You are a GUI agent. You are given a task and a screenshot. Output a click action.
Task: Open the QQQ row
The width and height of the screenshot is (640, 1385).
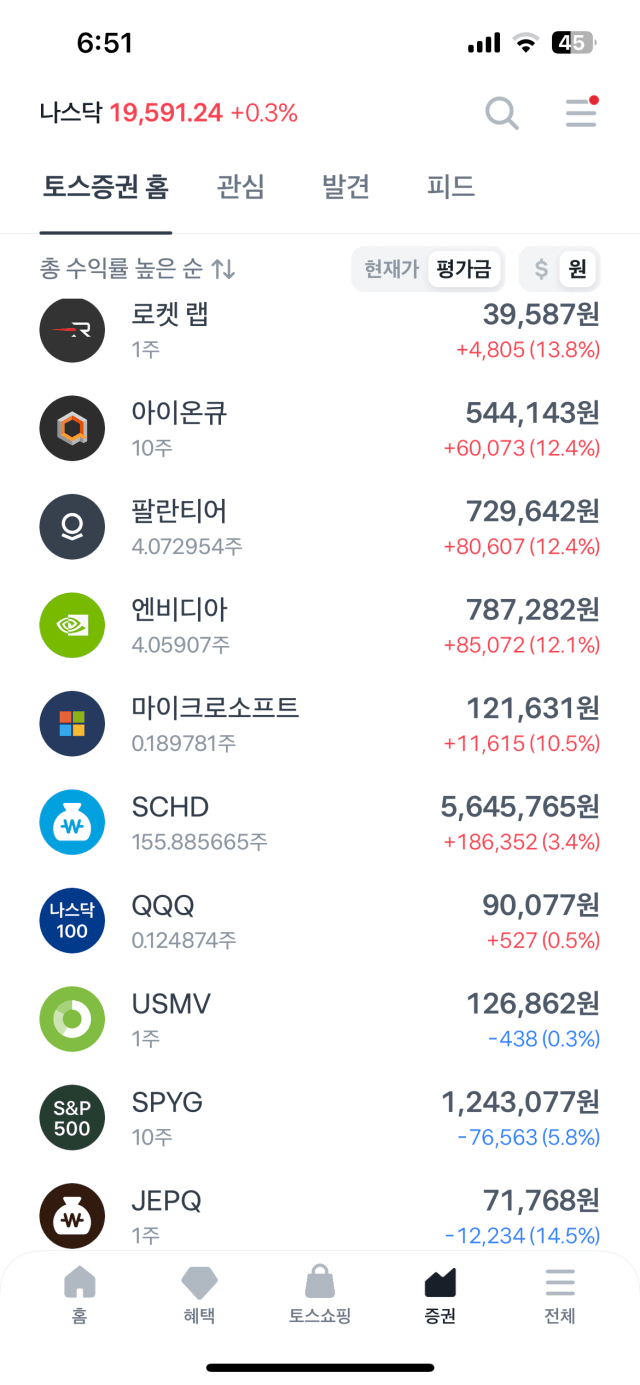(320, 920)
